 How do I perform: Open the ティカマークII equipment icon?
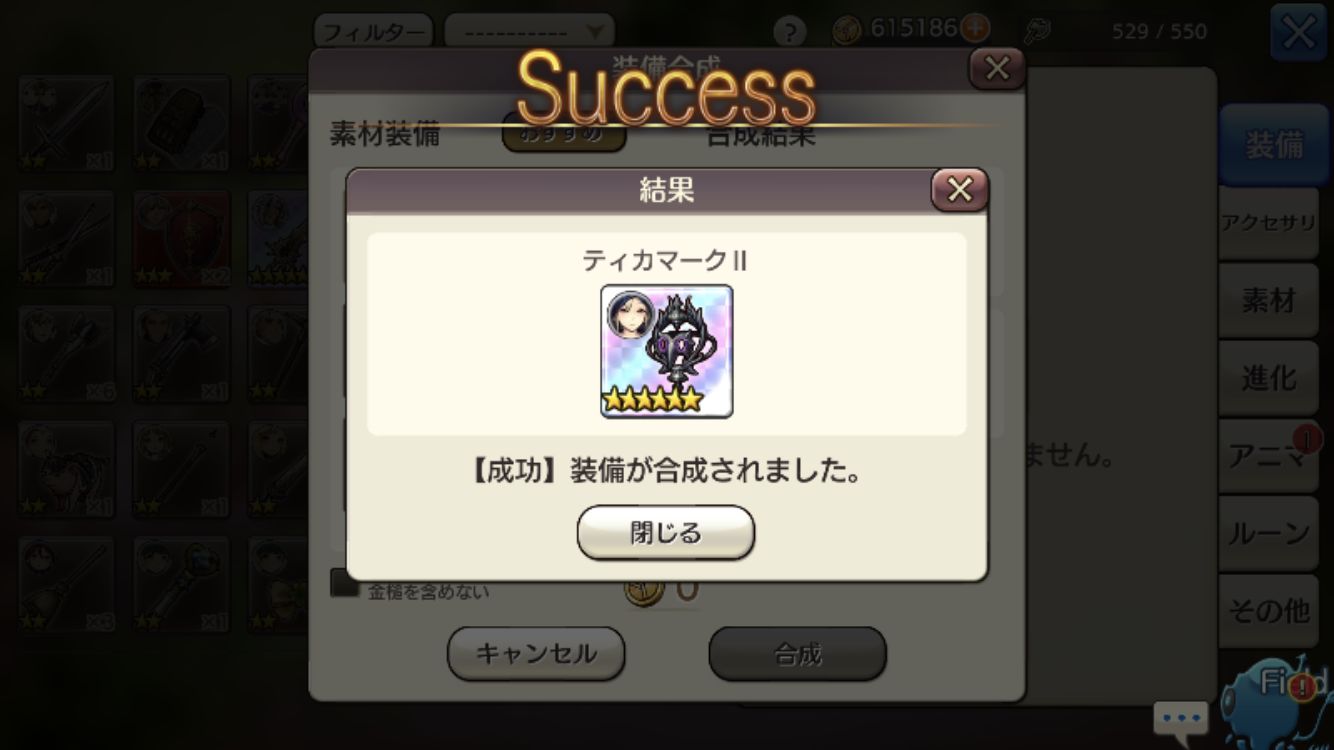click(x=666, y=350)
